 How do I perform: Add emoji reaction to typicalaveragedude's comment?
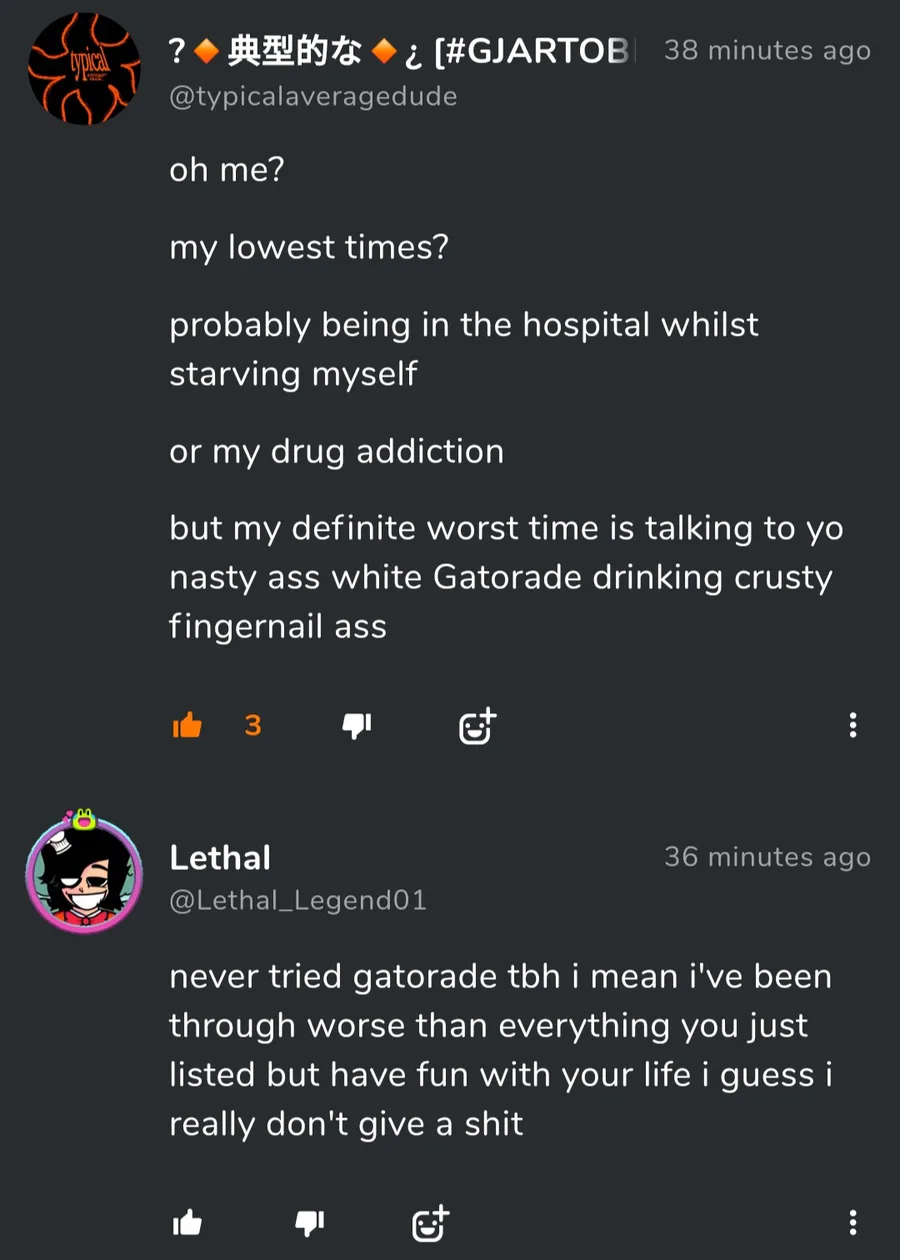pyautogui.click(x=477, y=726)
